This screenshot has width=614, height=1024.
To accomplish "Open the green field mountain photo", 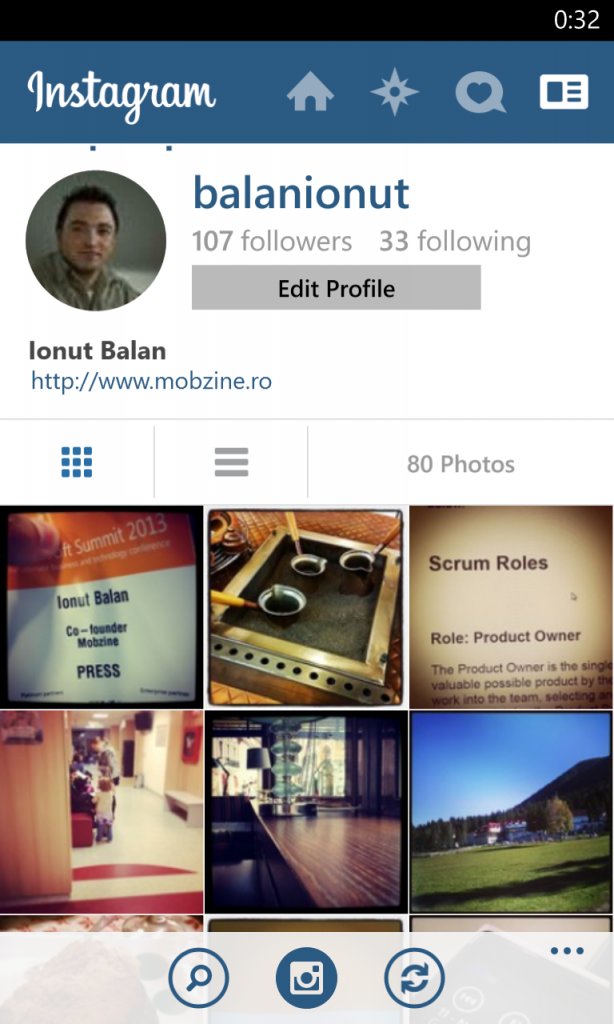I will coord(511,812).
